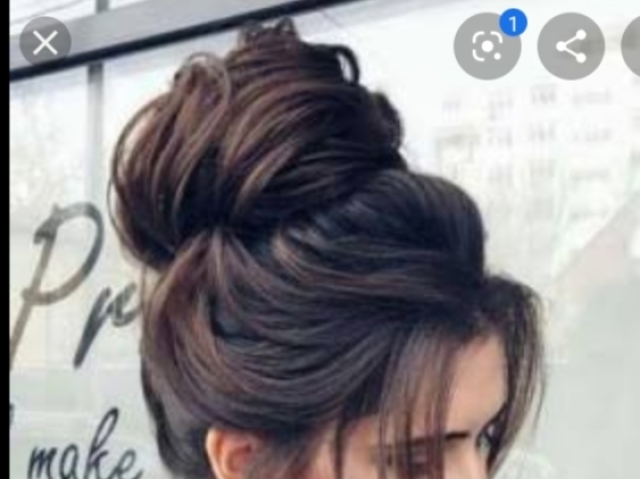Search this image with Lens
640x479 pixels.
click(487, 46)
